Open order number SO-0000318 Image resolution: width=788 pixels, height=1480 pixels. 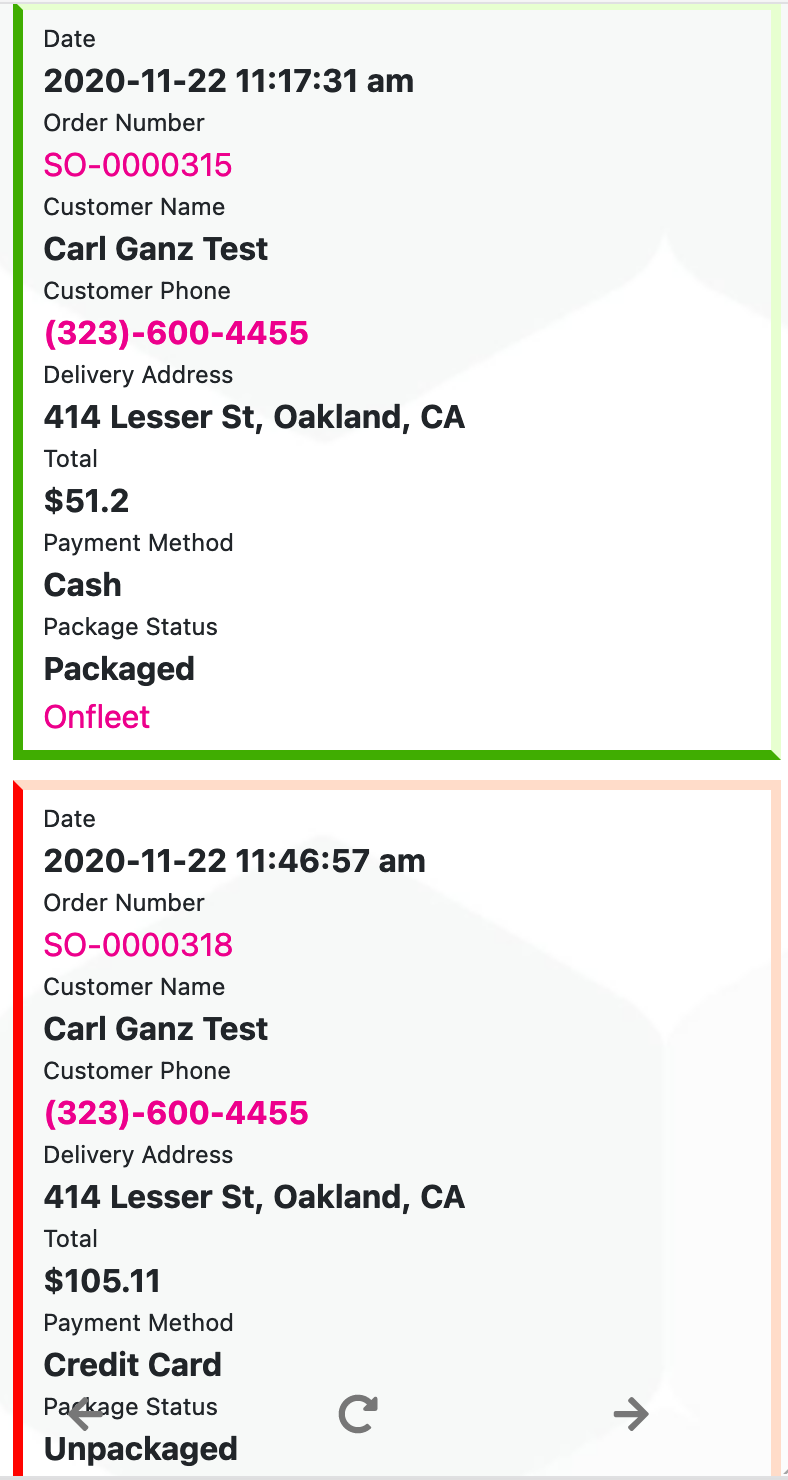(x=138, y=945)
